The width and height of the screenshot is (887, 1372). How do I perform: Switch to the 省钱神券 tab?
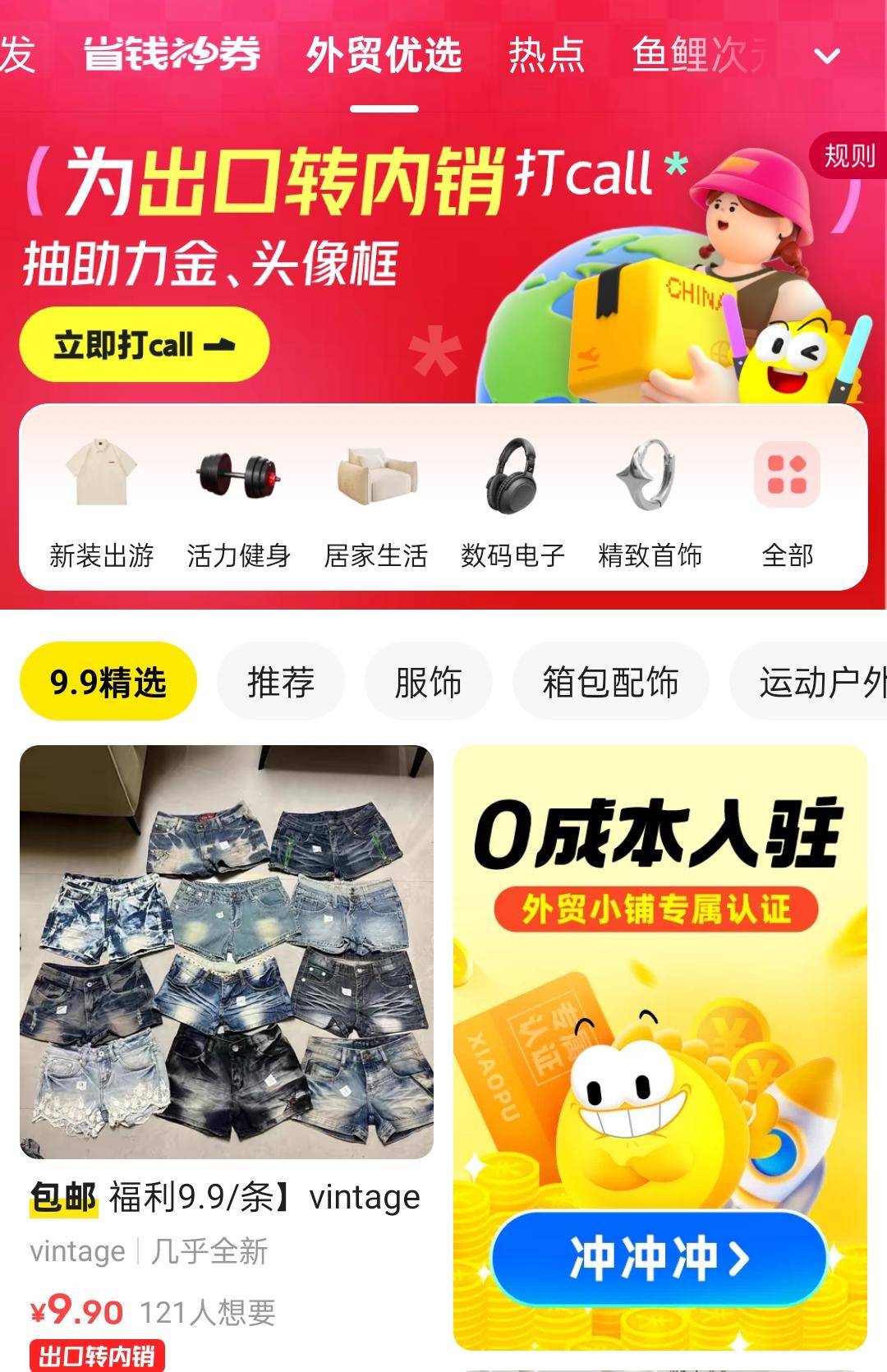click(172, 55)
